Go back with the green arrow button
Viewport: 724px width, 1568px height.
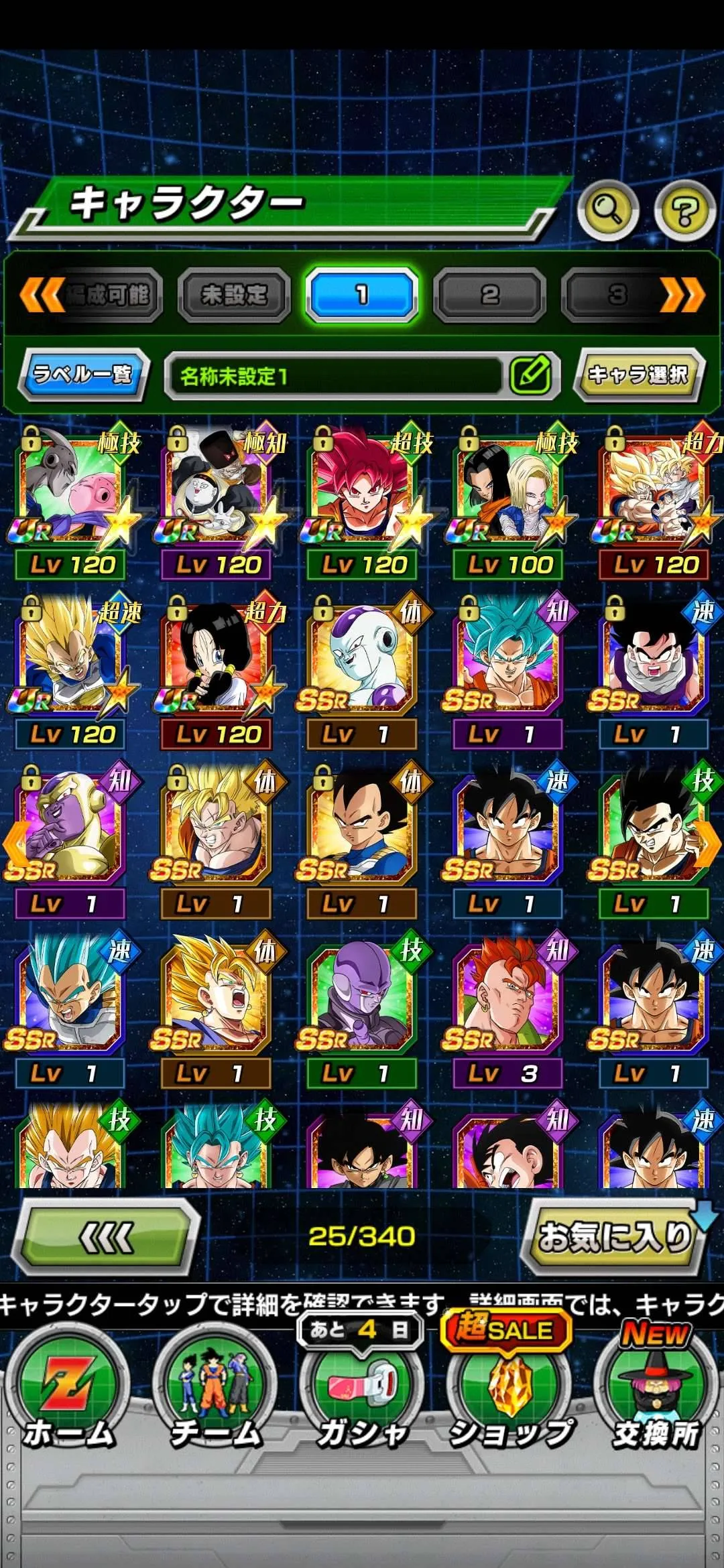click(x=106, y=1237)
